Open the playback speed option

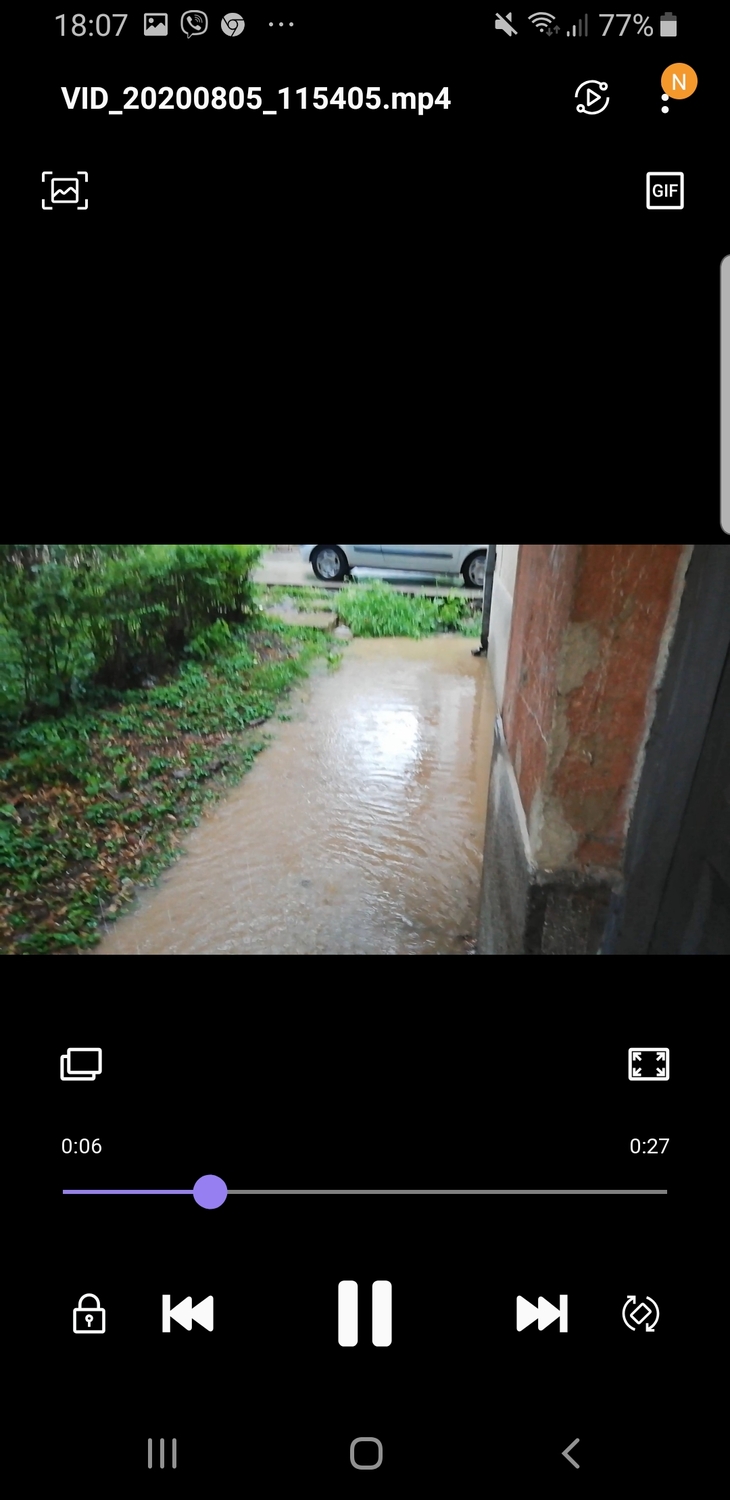pyautogui.click(x=592, y=98)
